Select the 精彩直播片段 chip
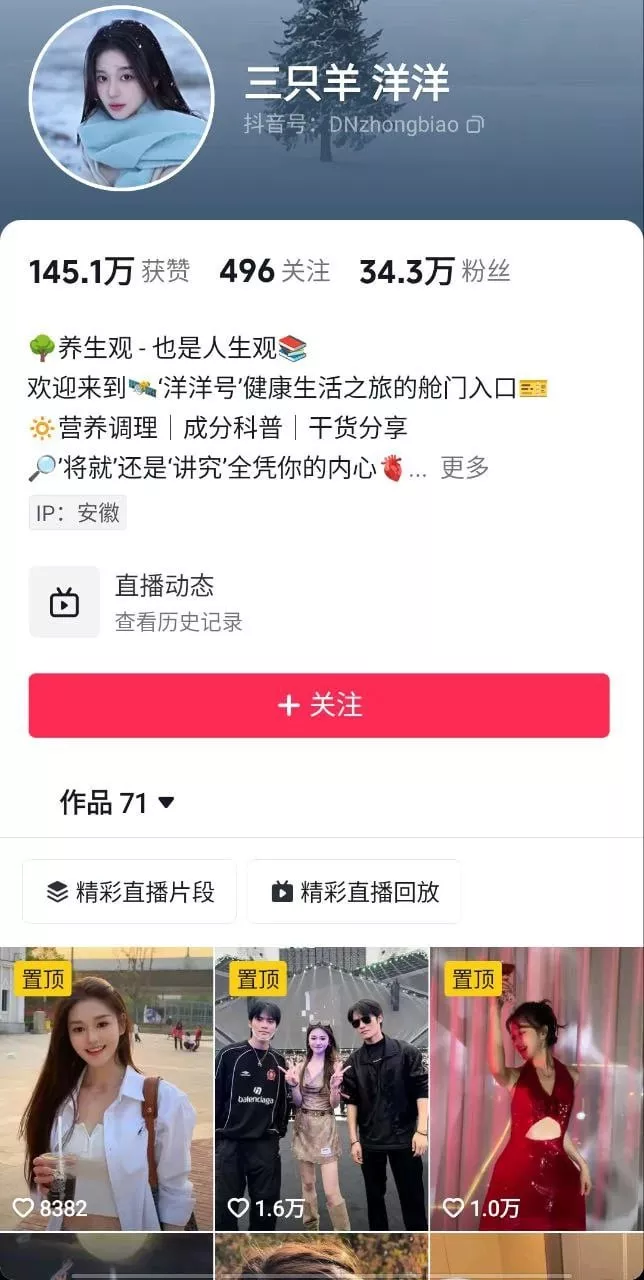Viewport: 644px width, 1280px height. pyautogui.click(x=130, y=891)
